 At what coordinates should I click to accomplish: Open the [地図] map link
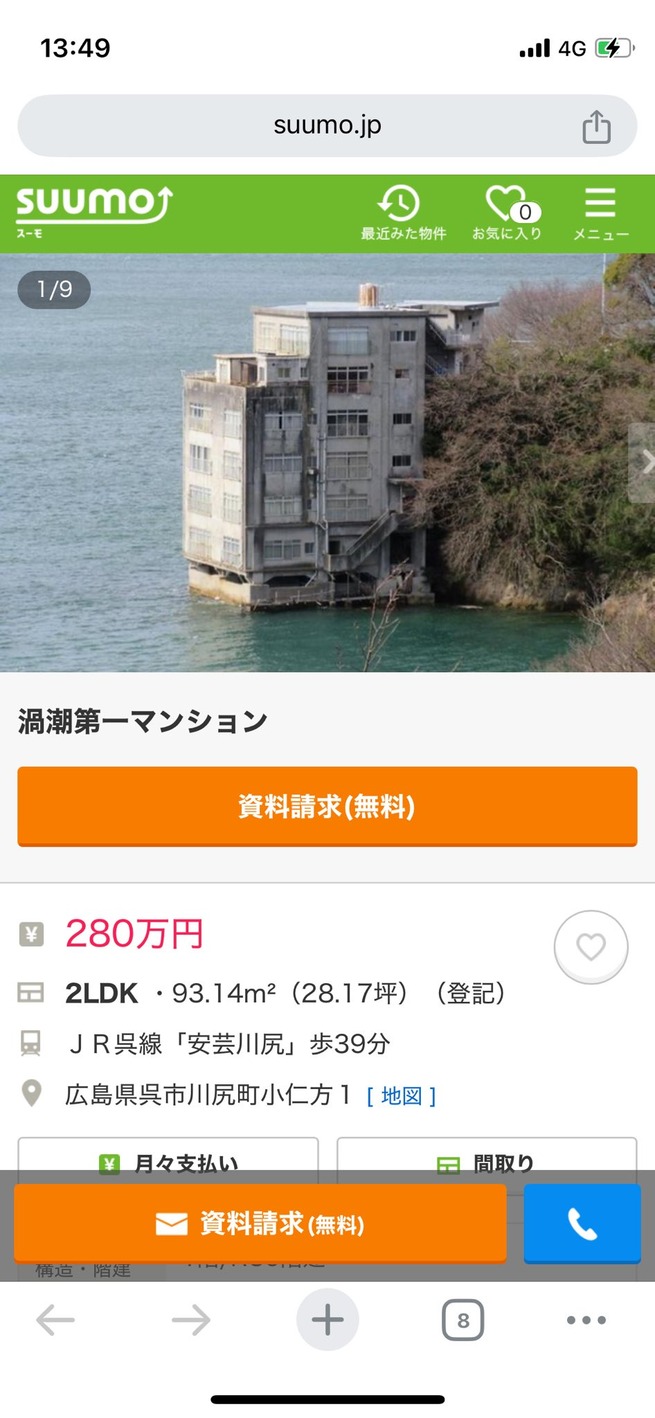401,1096
